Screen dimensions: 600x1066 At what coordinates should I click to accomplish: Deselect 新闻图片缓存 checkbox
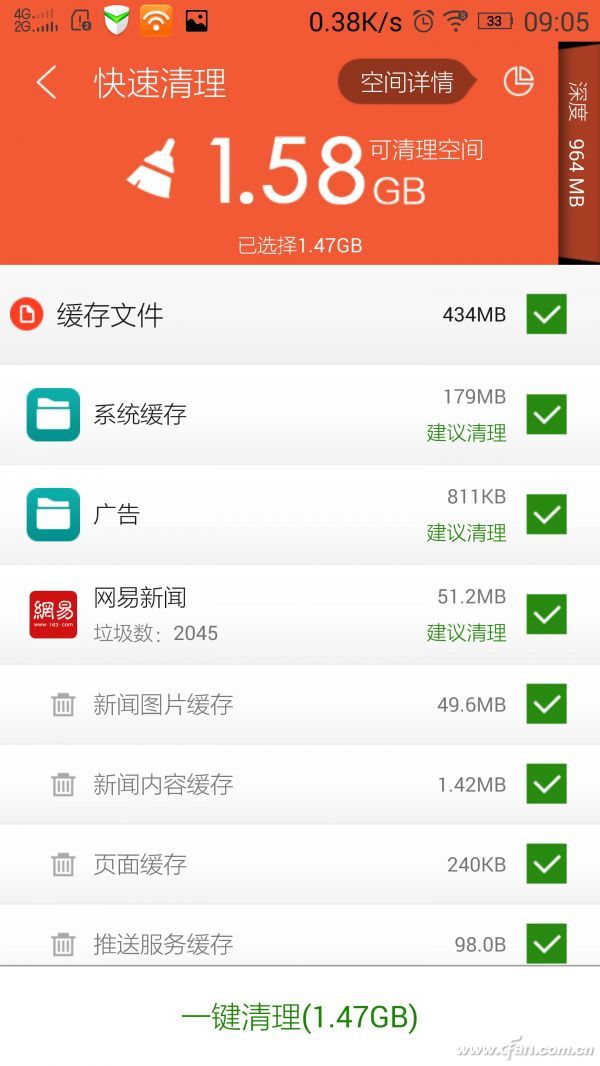click(x=547, y=704)
